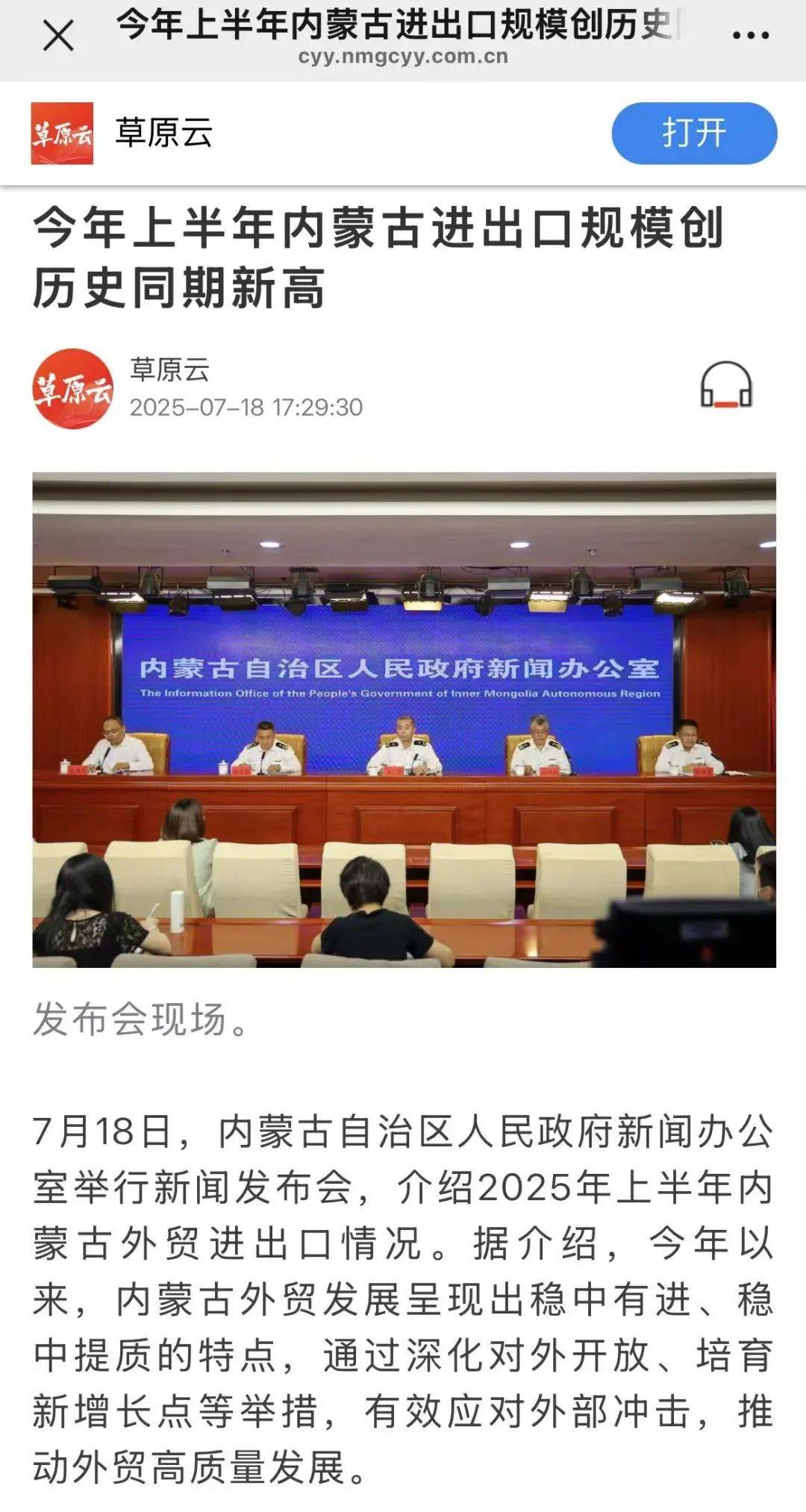This screenshot has height=1512, width=806.
Task: Listen to article with headphone icon
Action: [725, 386]
